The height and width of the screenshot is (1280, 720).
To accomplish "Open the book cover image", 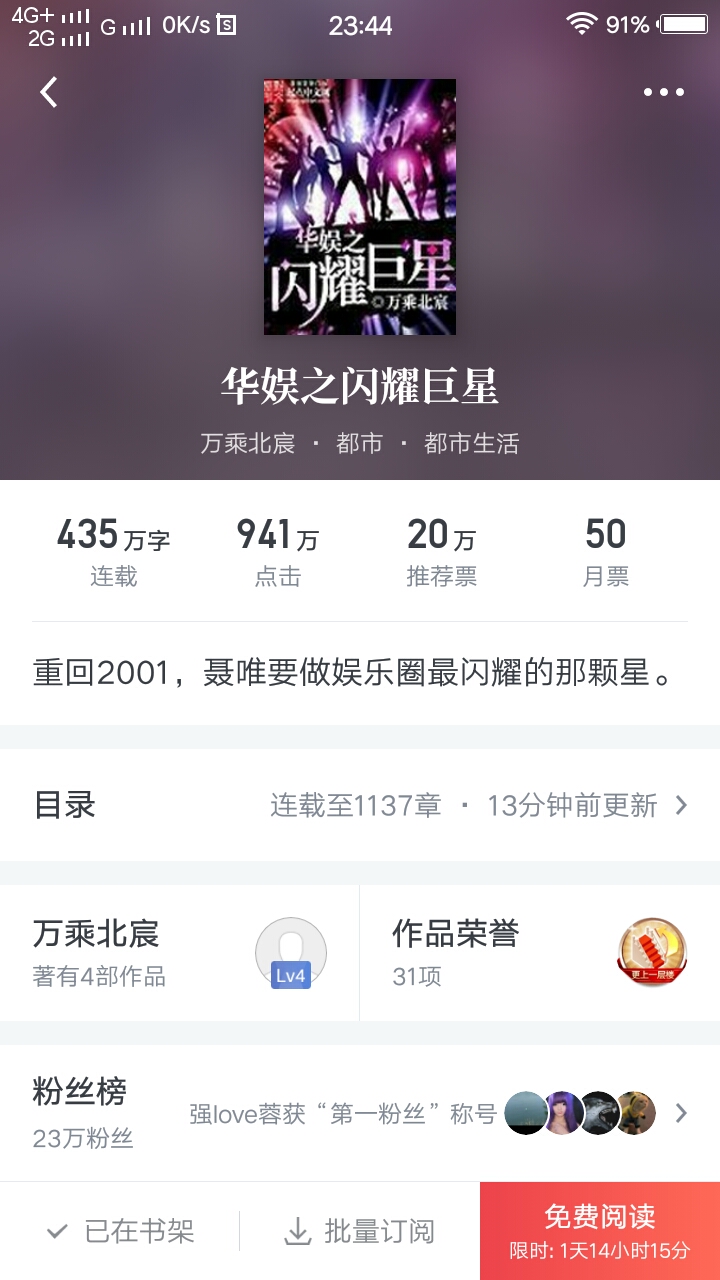I will pos(360,207).
